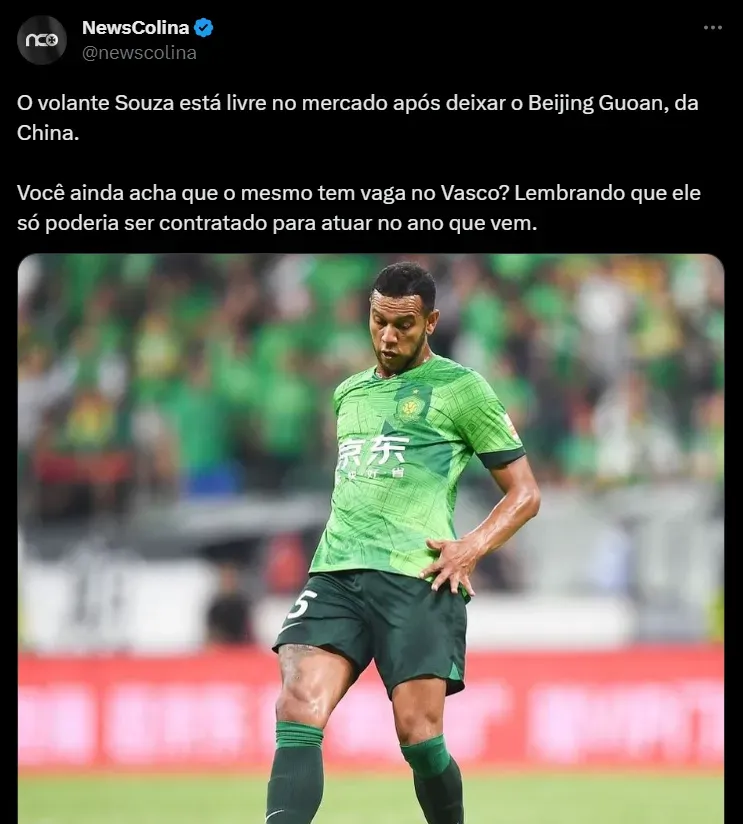This screenshot has width=743, height=824.
Task: Visit the @newscolina handle link
Action: (x=139, y=53)
